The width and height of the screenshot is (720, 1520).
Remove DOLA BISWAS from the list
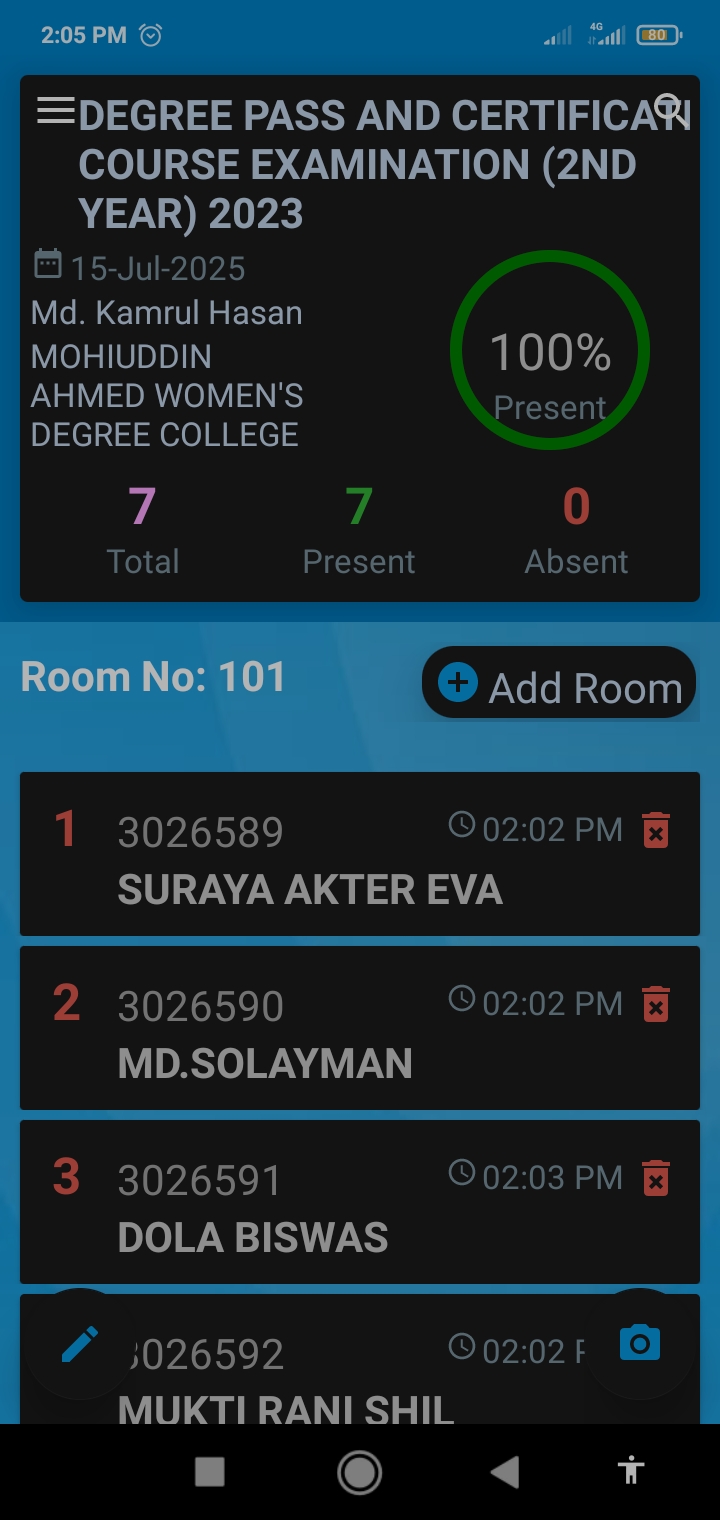point(656,1178)
